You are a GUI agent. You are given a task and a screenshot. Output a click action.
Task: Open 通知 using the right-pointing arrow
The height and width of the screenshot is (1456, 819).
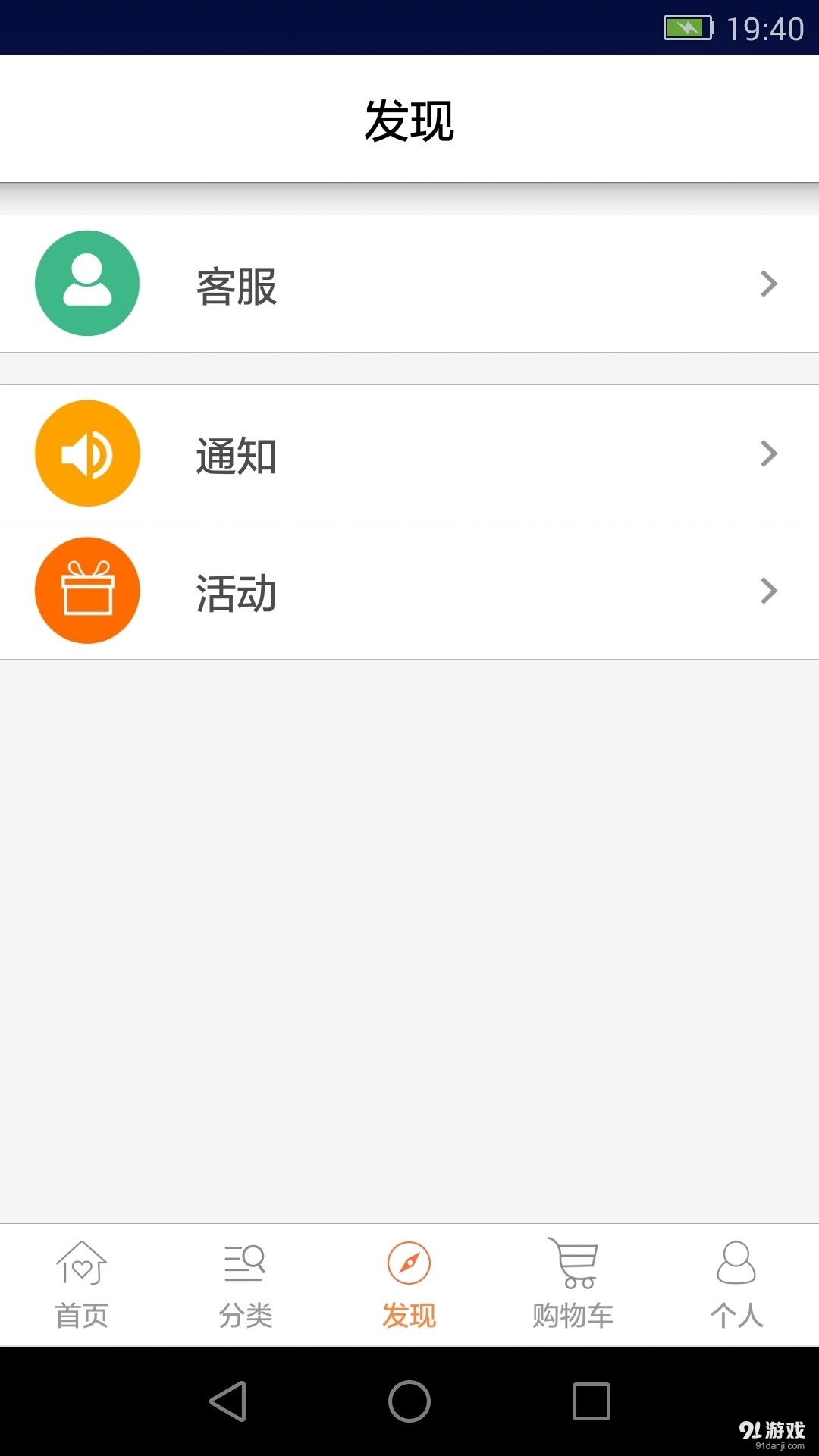coord(769,453)
